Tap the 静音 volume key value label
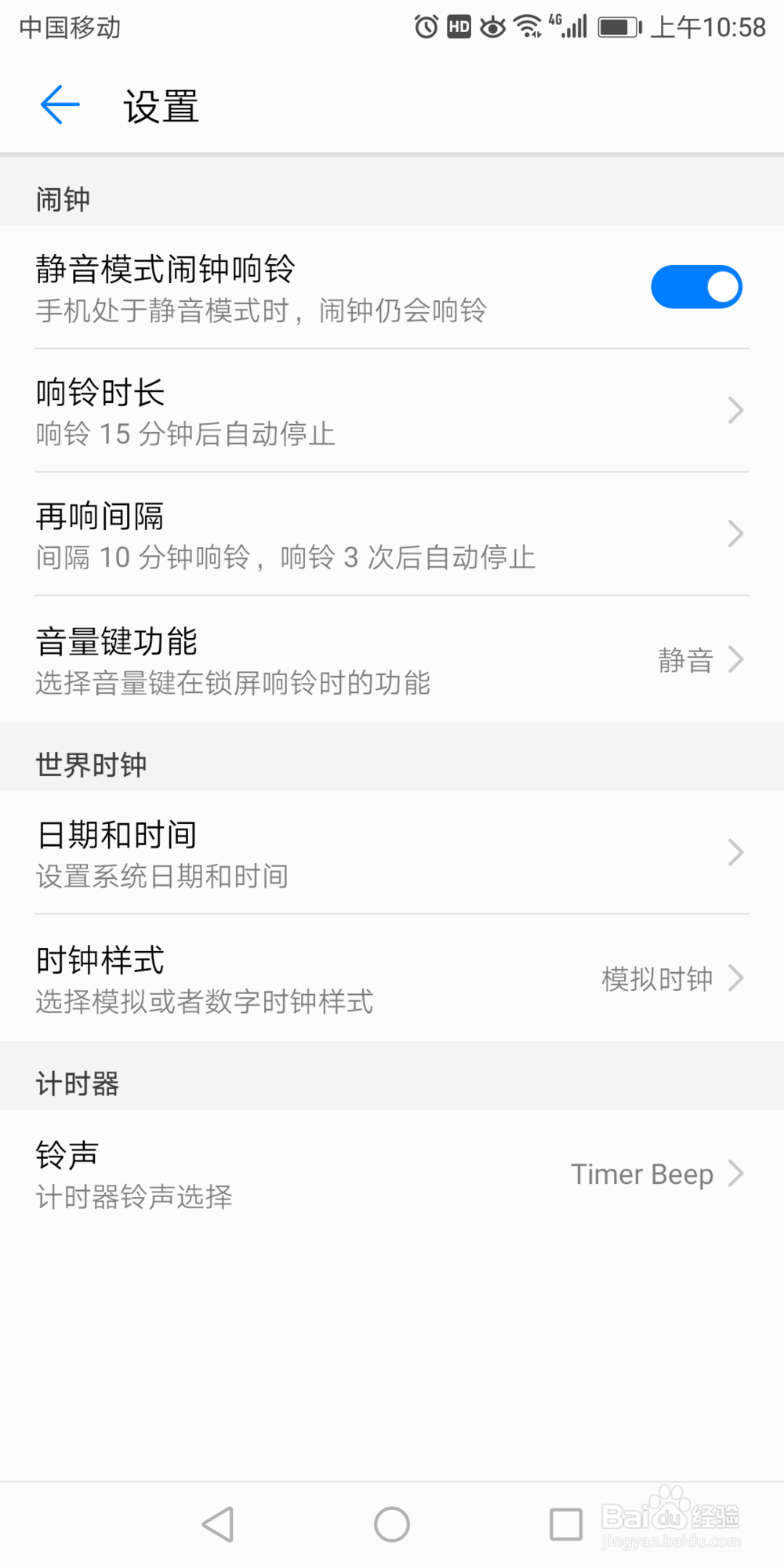This screenshot has height=1568, width=784. click(x=686, y=661)
